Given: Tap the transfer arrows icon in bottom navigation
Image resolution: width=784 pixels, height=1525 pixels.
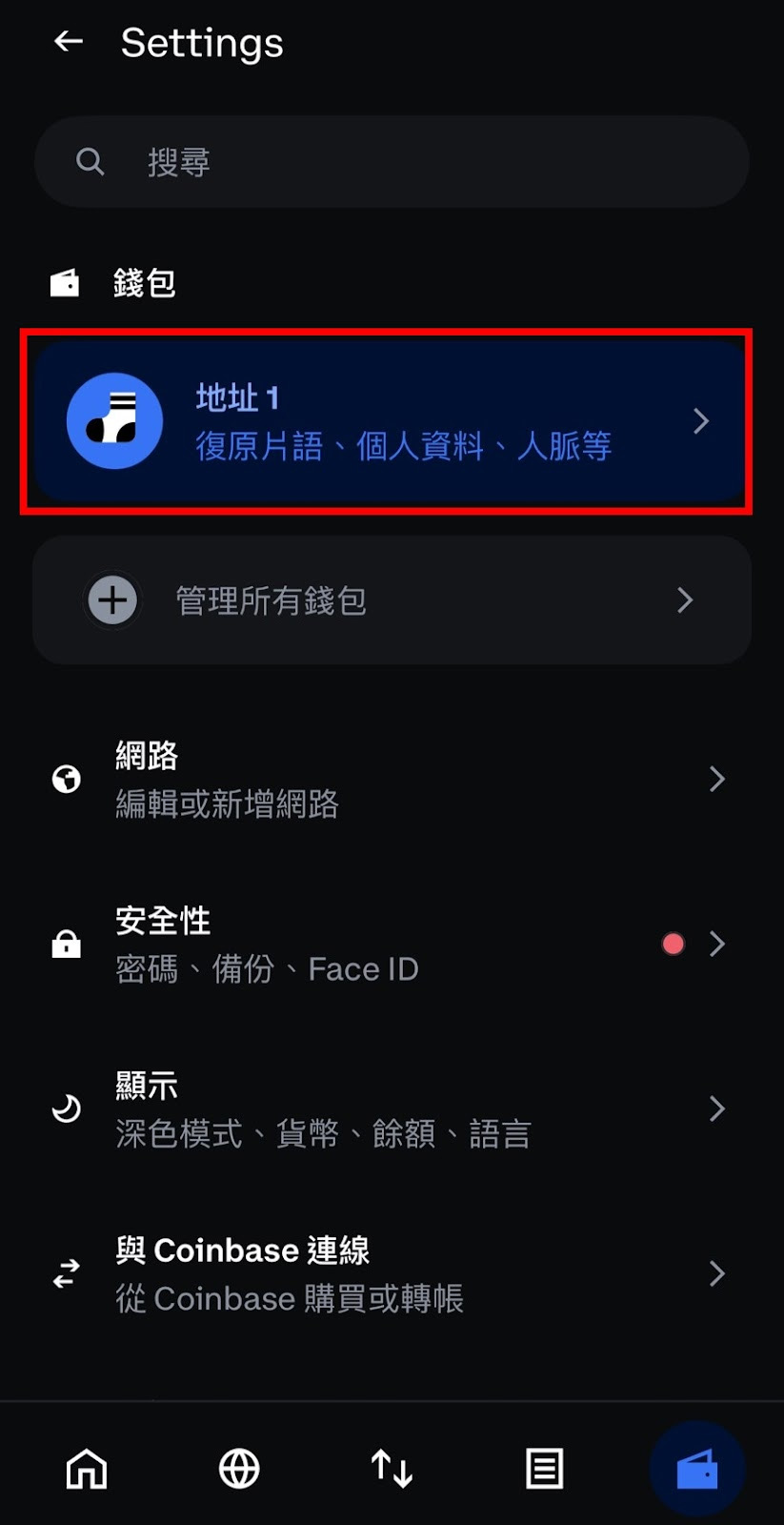Looking at the screenshot, I should pos(392,1469).
